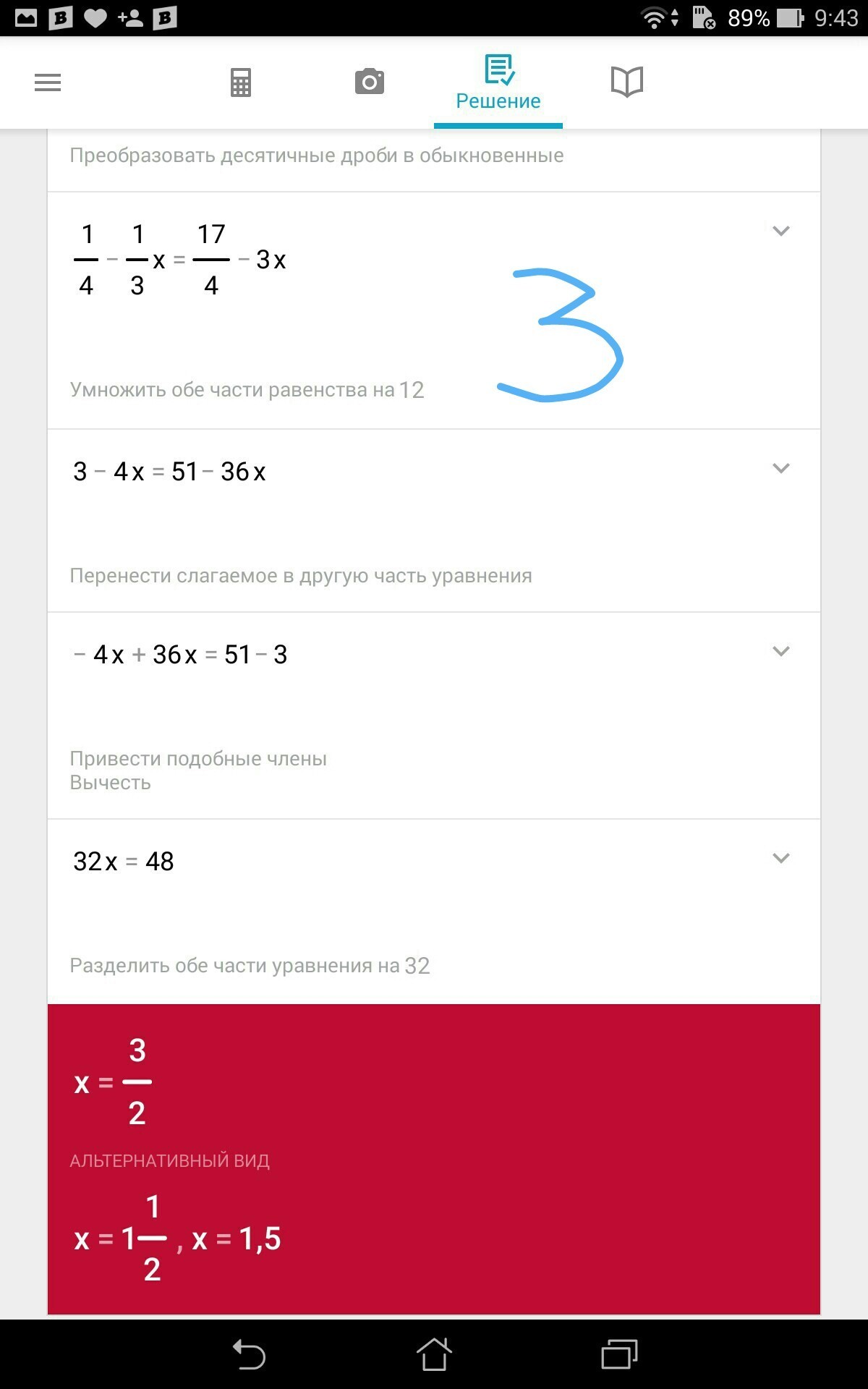Screen dimensions: 868x1389
Task: Select the Решение tab
Action: (x=498, y=83)
